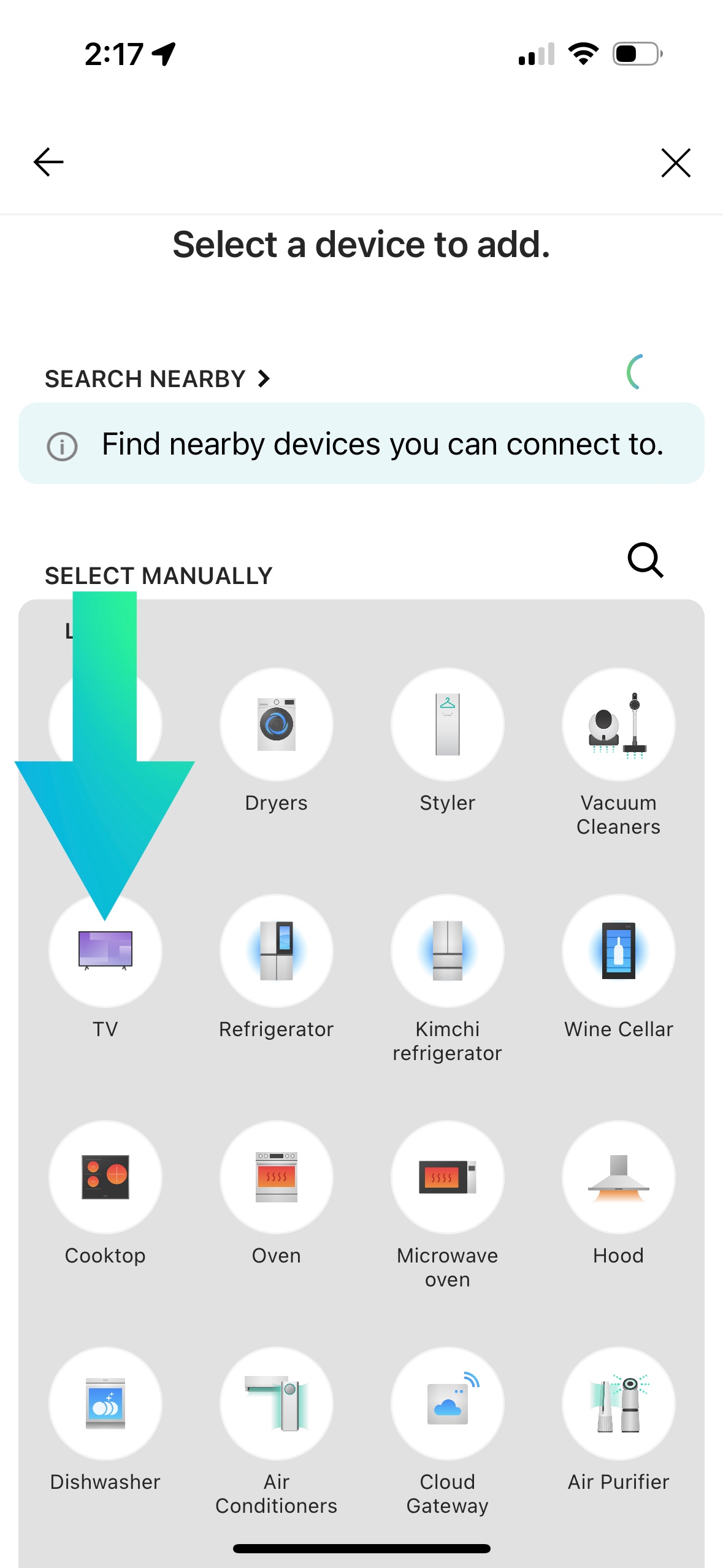723x1568 pixels.
Task: Choose Styler to add
Action: pos(447,724)
